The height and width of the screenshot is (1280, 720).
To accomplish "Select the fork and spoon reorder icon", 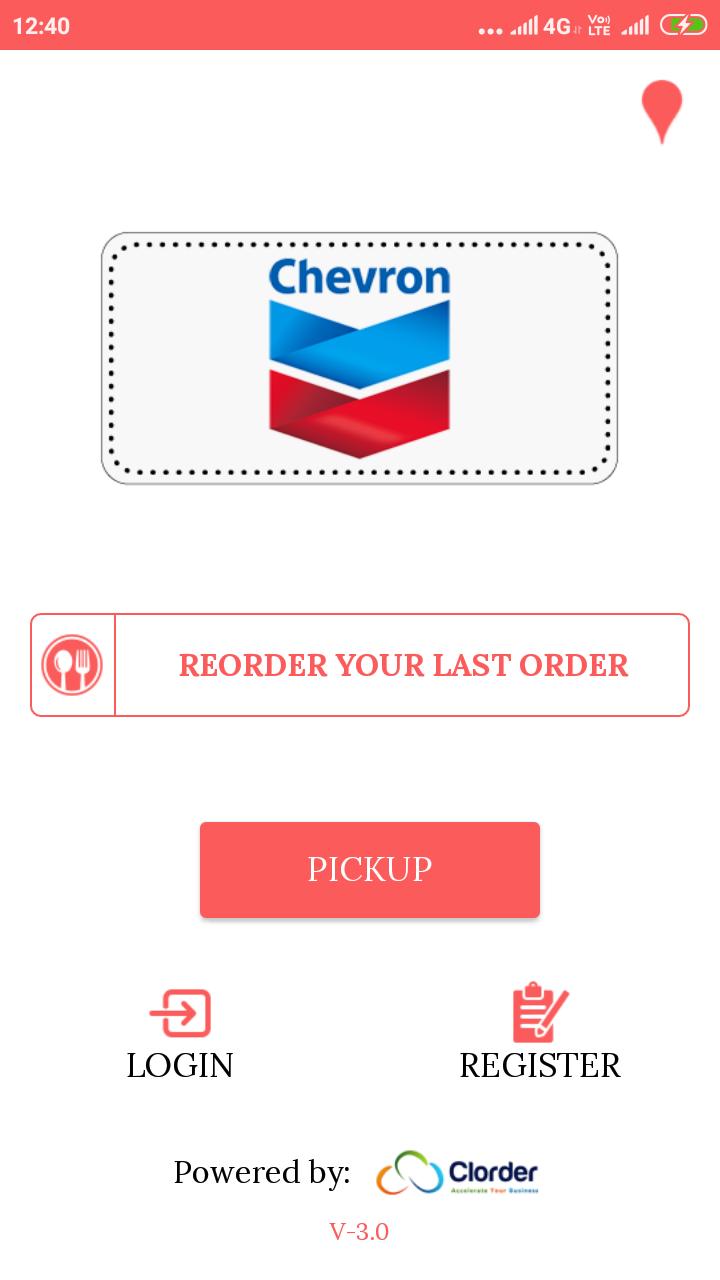I will click(x=72, y=664).
